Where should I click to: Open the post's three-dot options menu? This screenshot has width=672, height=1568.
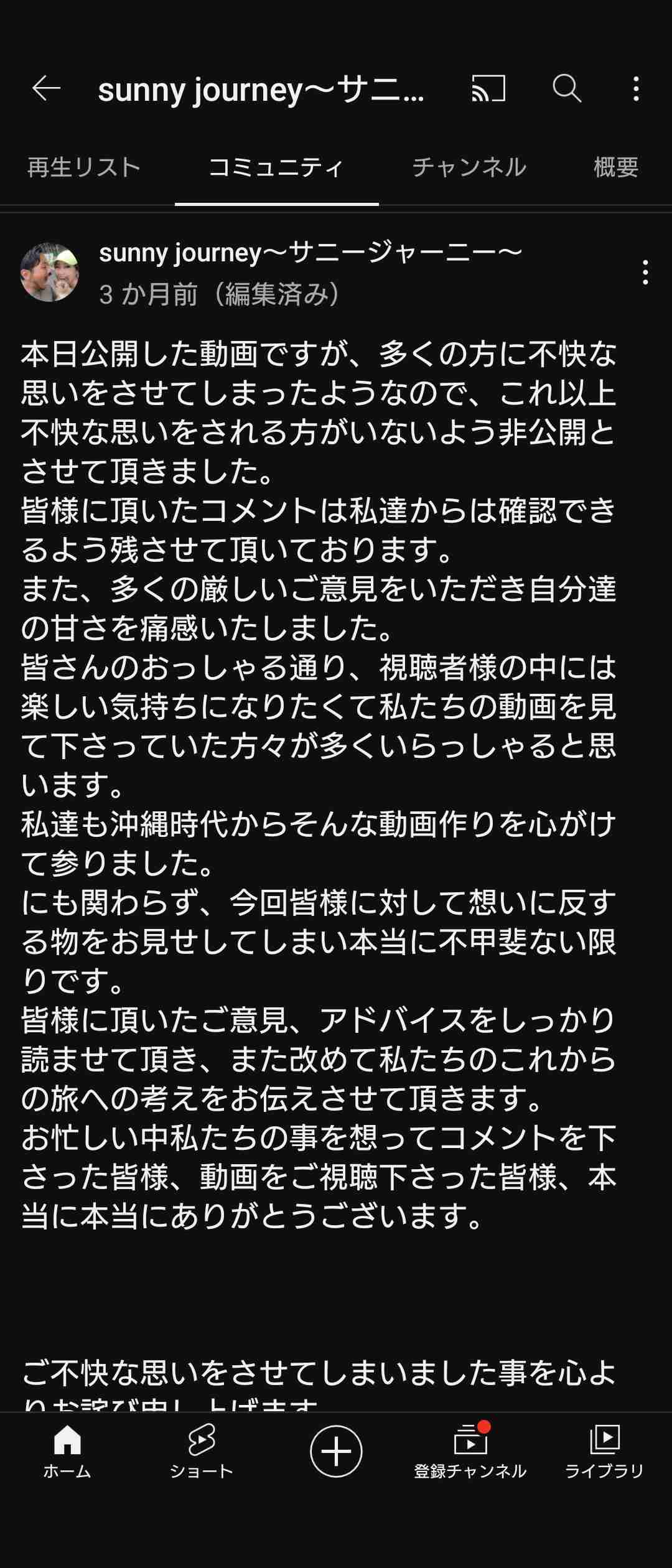645,273
